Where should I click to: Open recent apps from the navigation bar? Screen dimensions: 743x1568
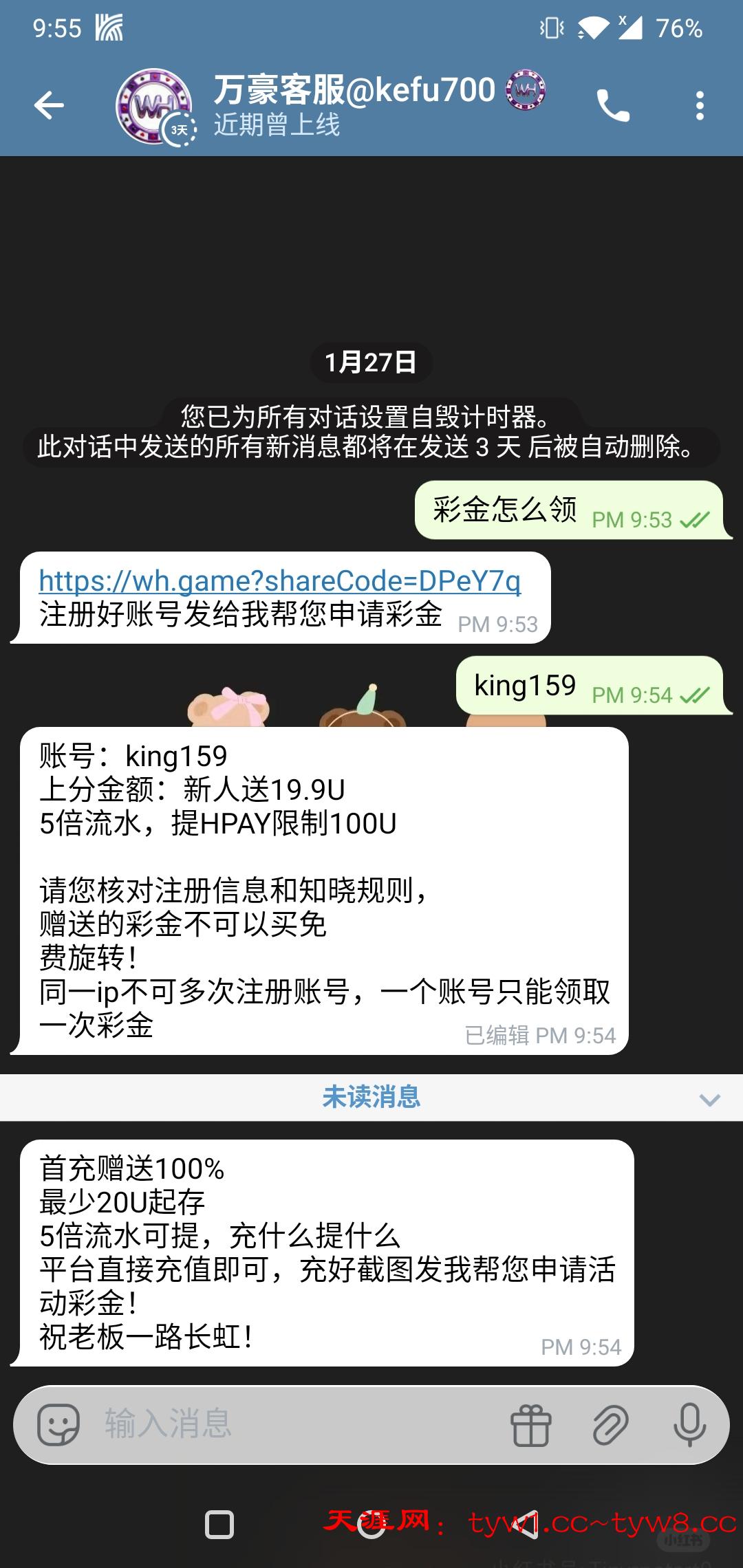point(219,1525)
